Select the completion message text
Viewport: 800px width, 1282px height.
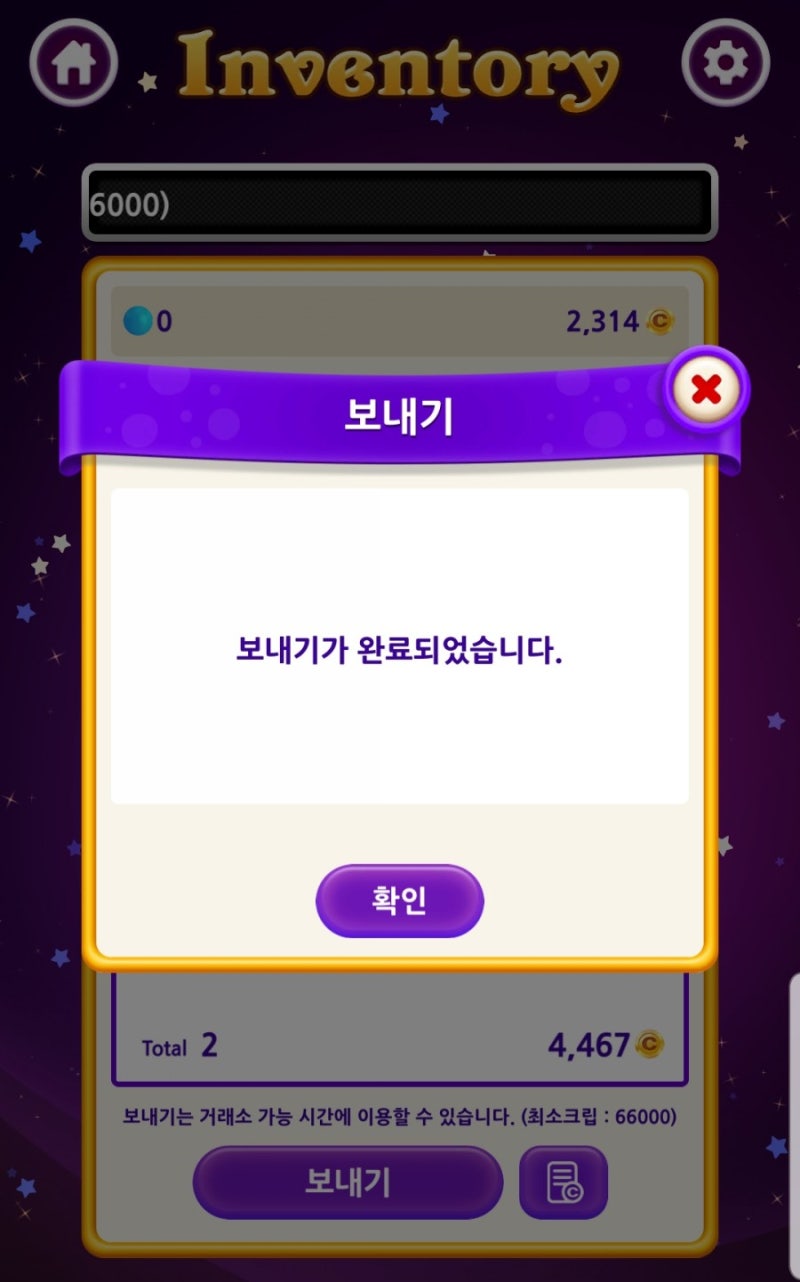pyautogui.click(x=400, y=647)
